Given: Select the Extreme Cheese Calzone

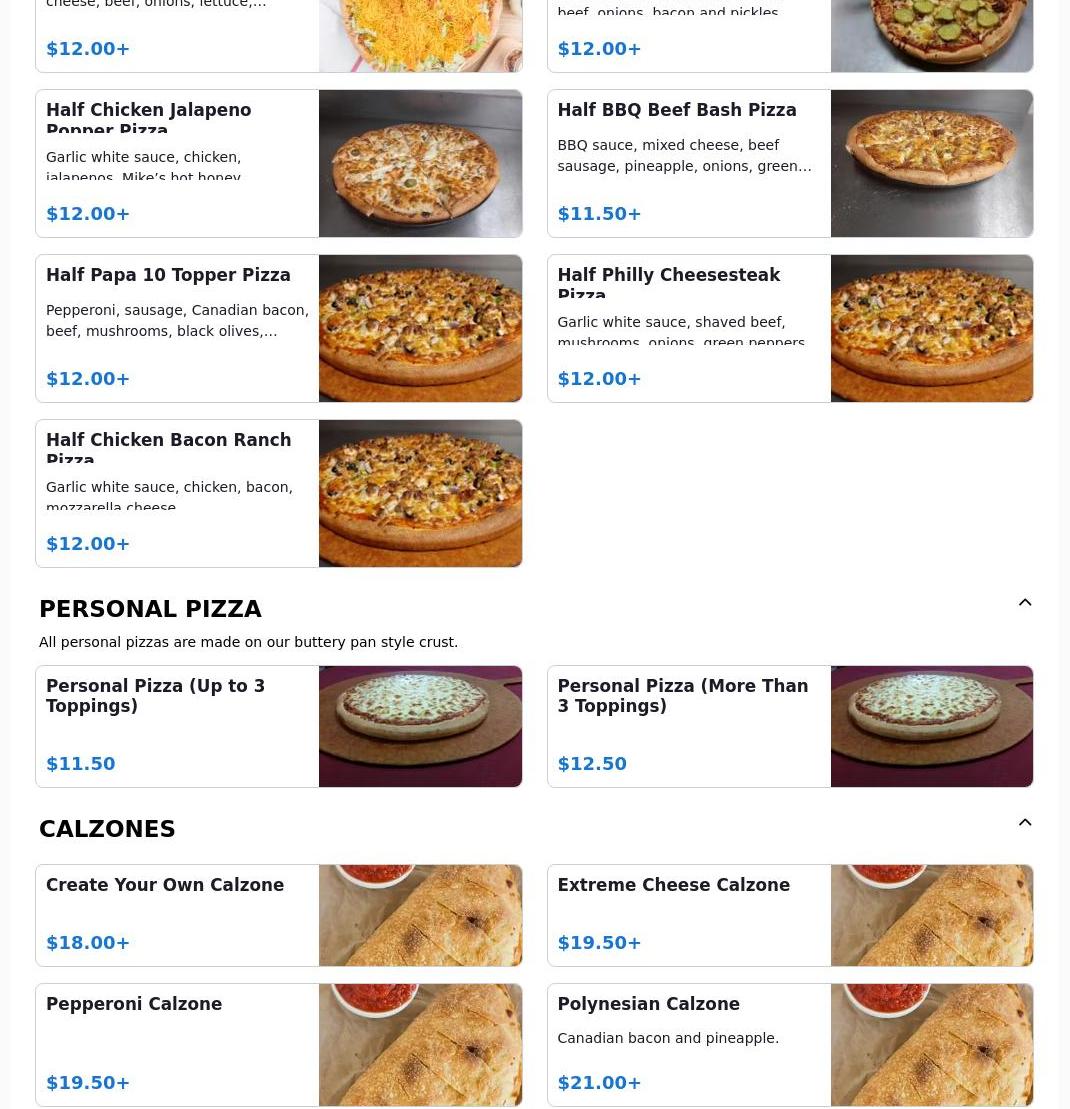Looking at the screenshot, I should (789, 915).
